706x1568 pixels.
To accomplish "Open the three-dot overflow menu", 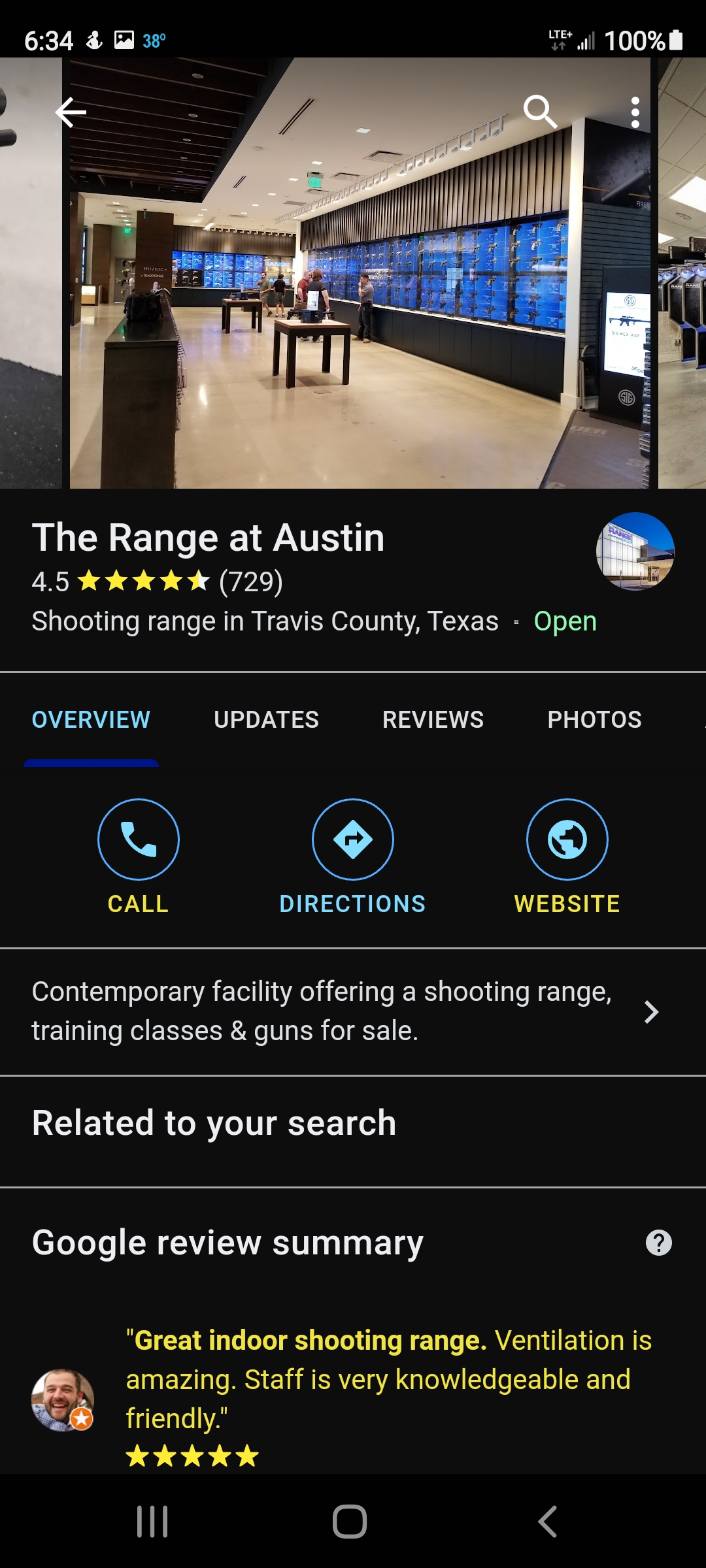I will click(x=635, y=112).
